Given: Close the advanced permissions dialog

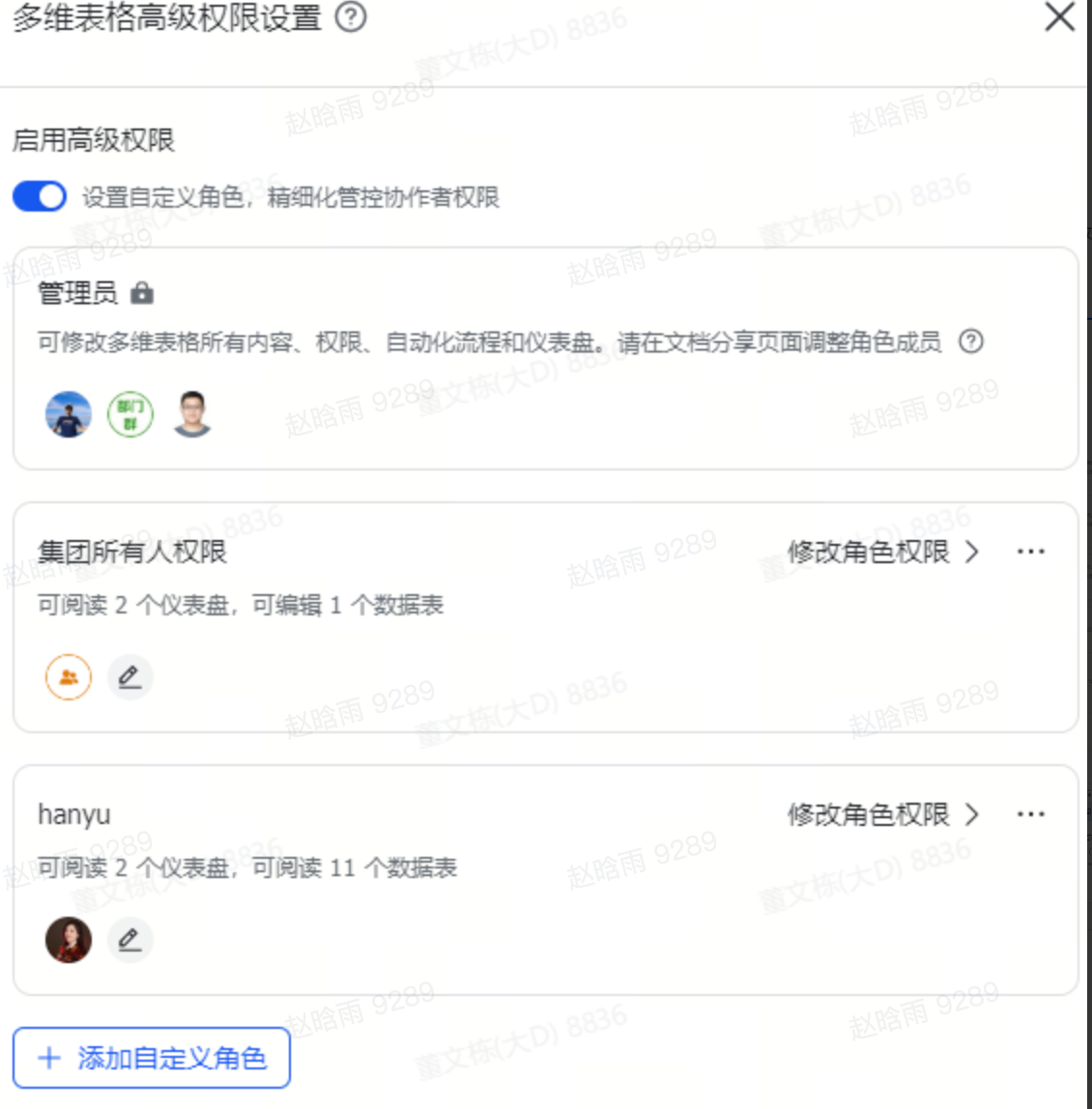Looking at the screenshot, I should 1059,17.
